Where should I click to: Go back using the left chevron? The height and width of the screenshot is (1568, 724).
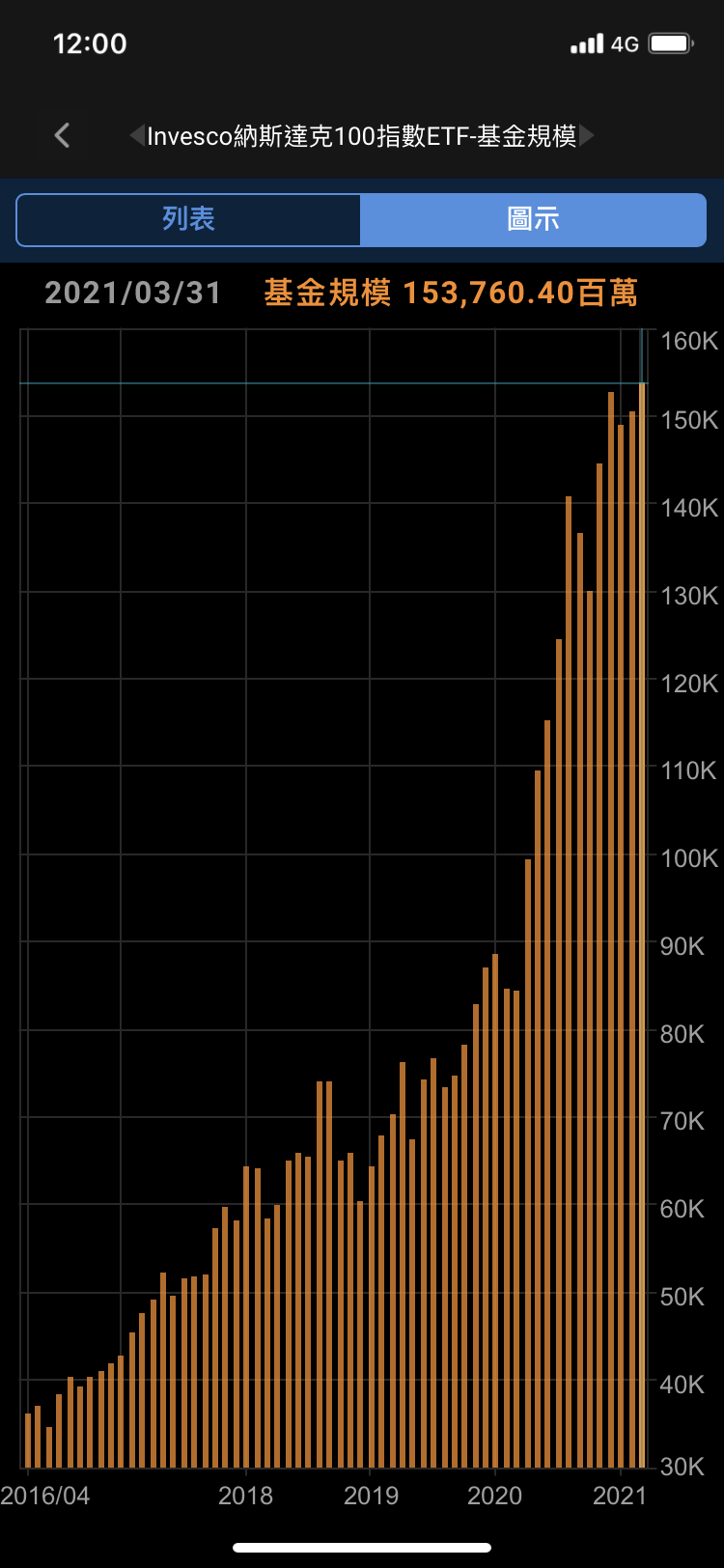click(63, 135)
